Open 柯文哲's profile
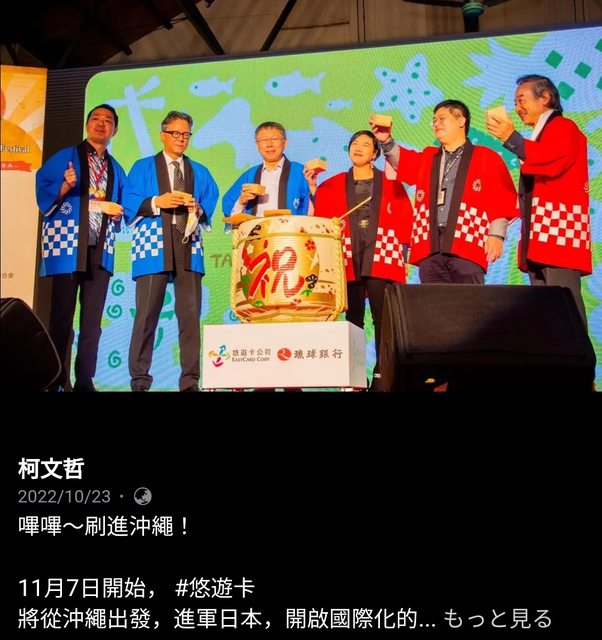 point(51,468)
